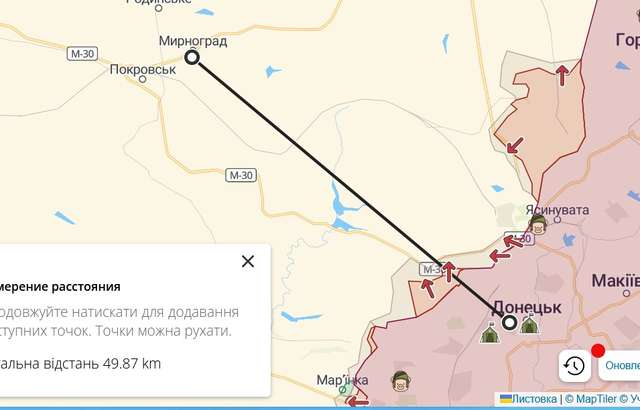Select the unit marker near Ясинувата
The width and height of the screenshot is (640, 410).
click(x=538, y=224)
